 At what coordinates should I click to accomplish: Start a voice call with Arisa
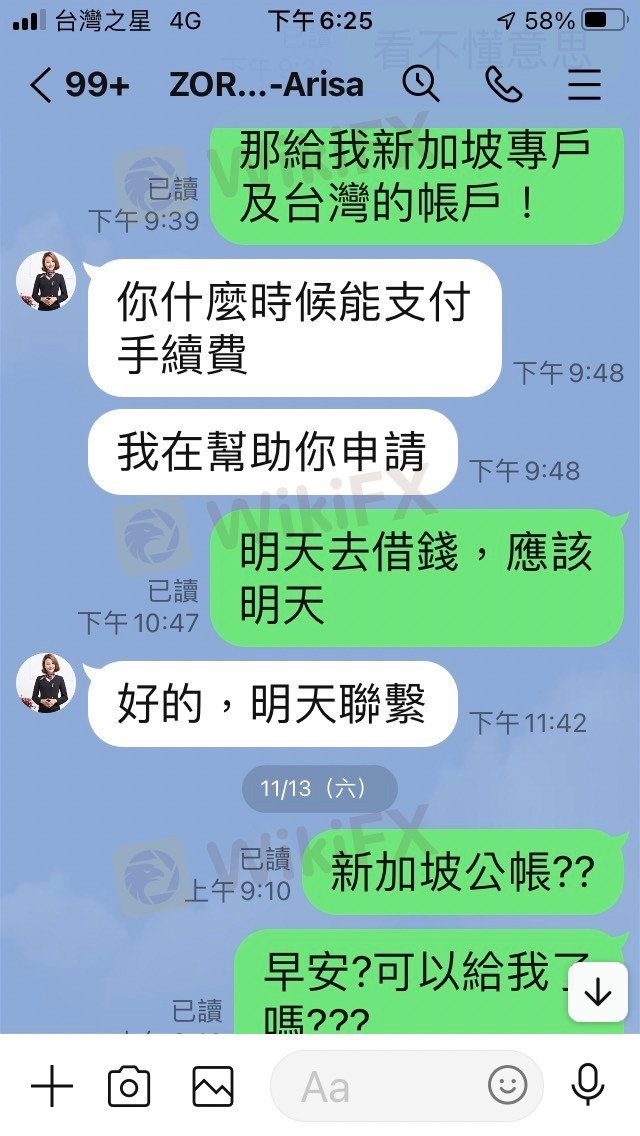pos(503,85)
